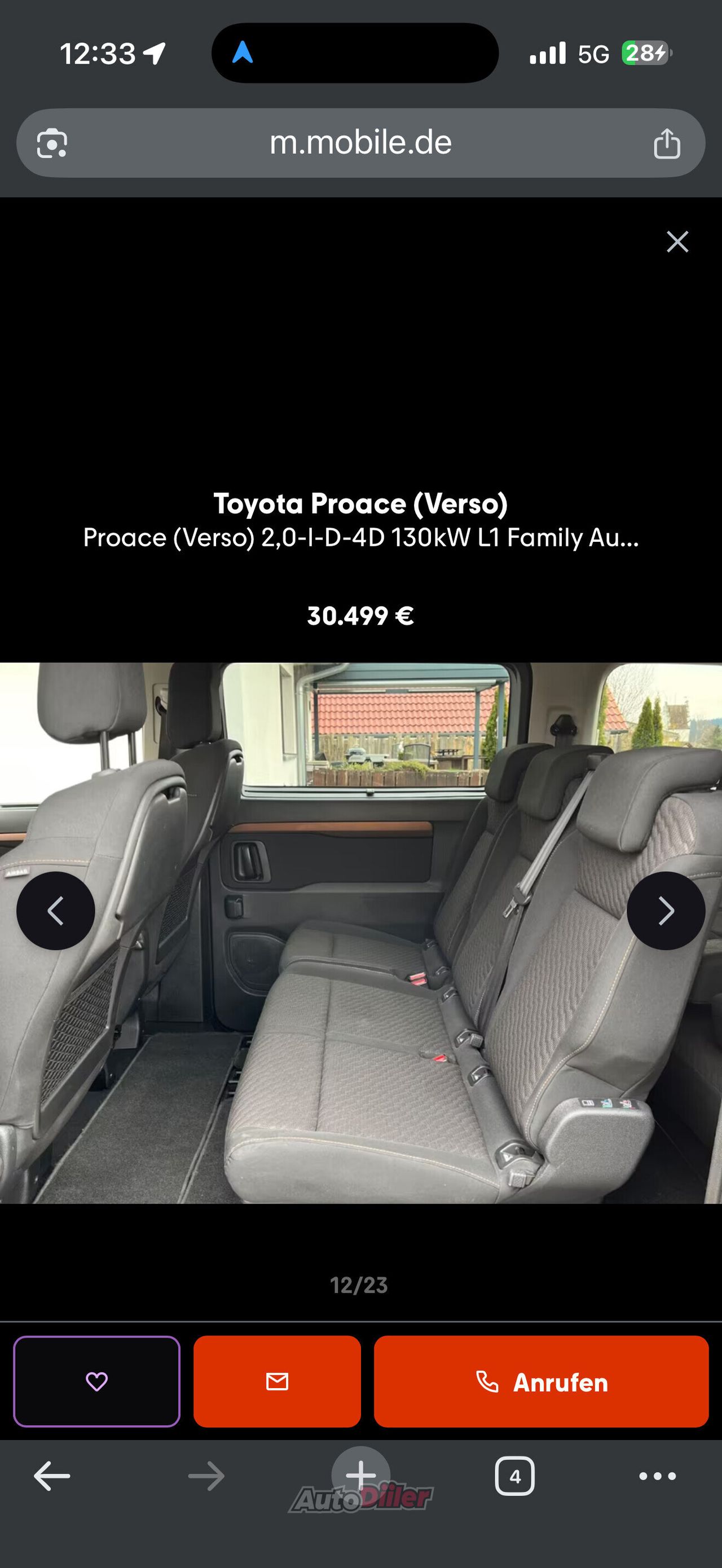This screenshot has width=722, height=1568.
Task: View the four open tabs
Action: tap(515, 1476)
